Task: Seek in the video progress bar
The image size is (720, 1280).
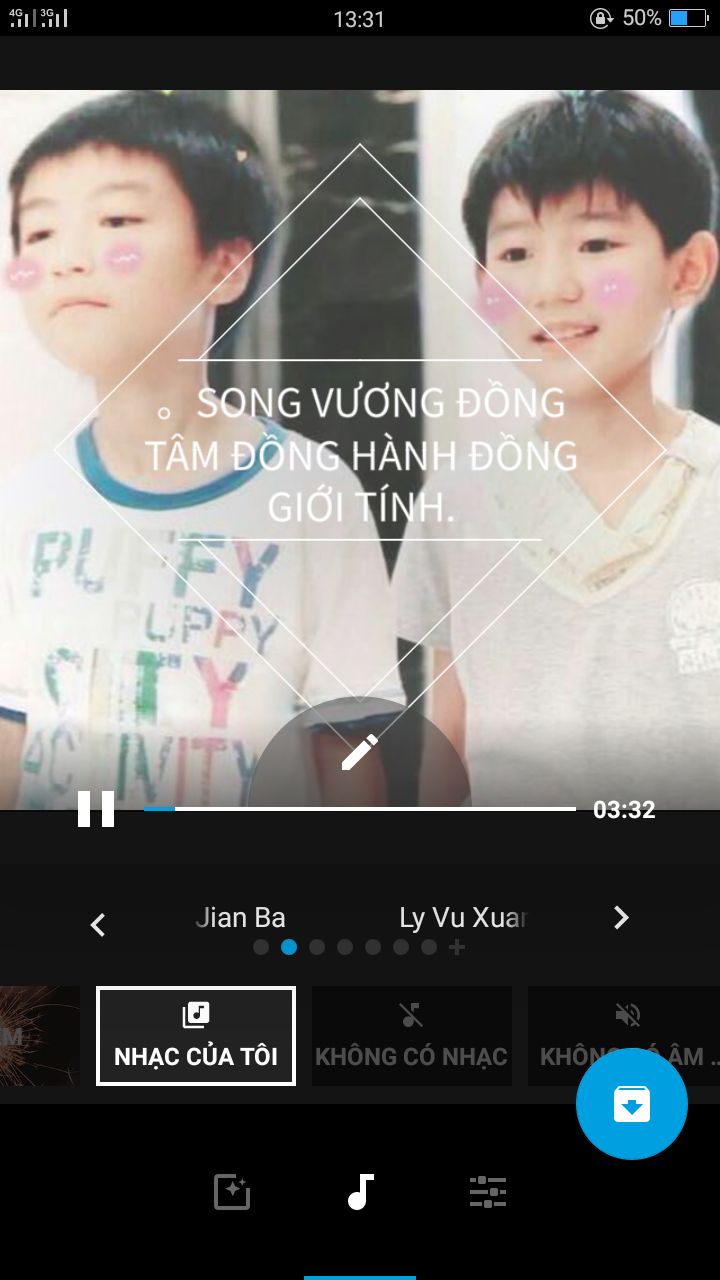Action: [360, 808]
